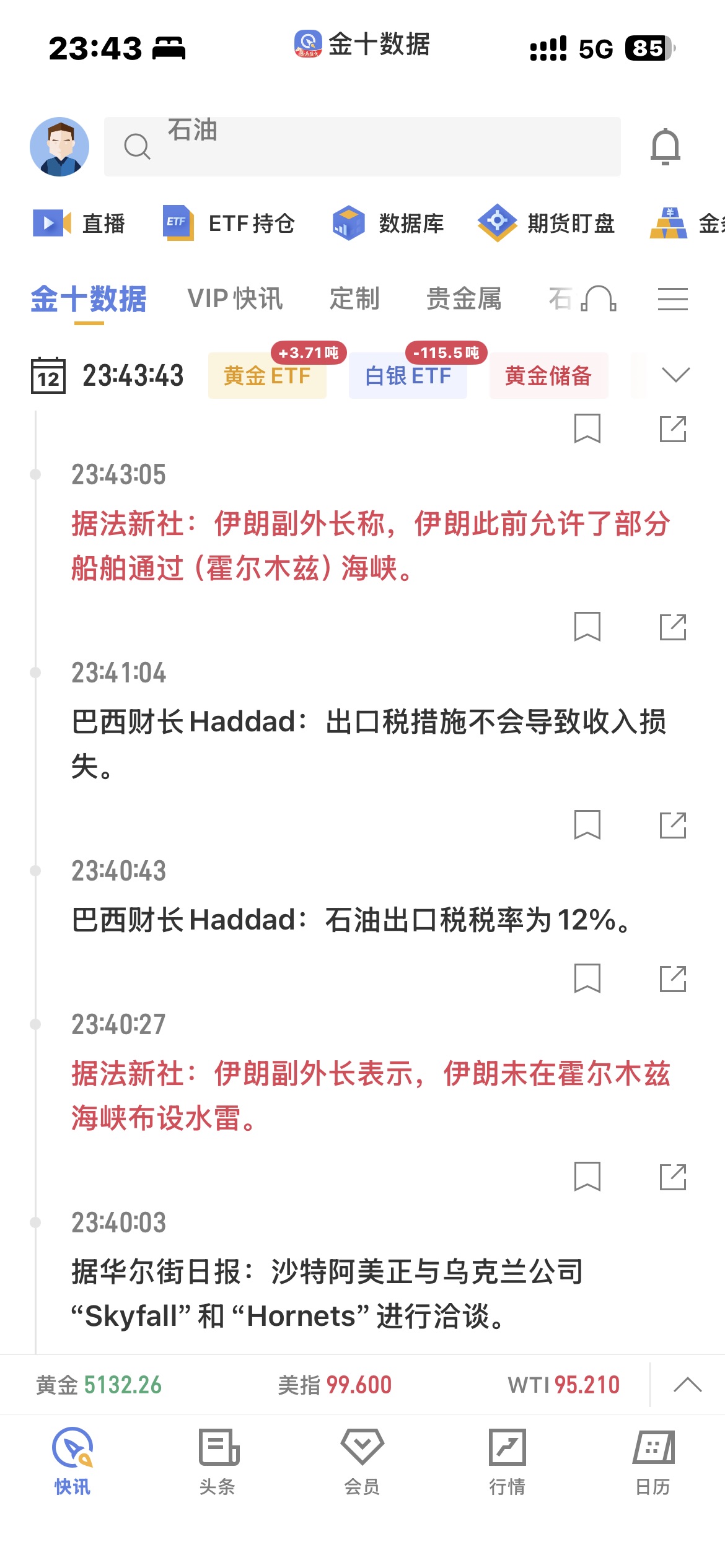
Task: Expand the quotes ticker bar
Action: (687, 1385)
